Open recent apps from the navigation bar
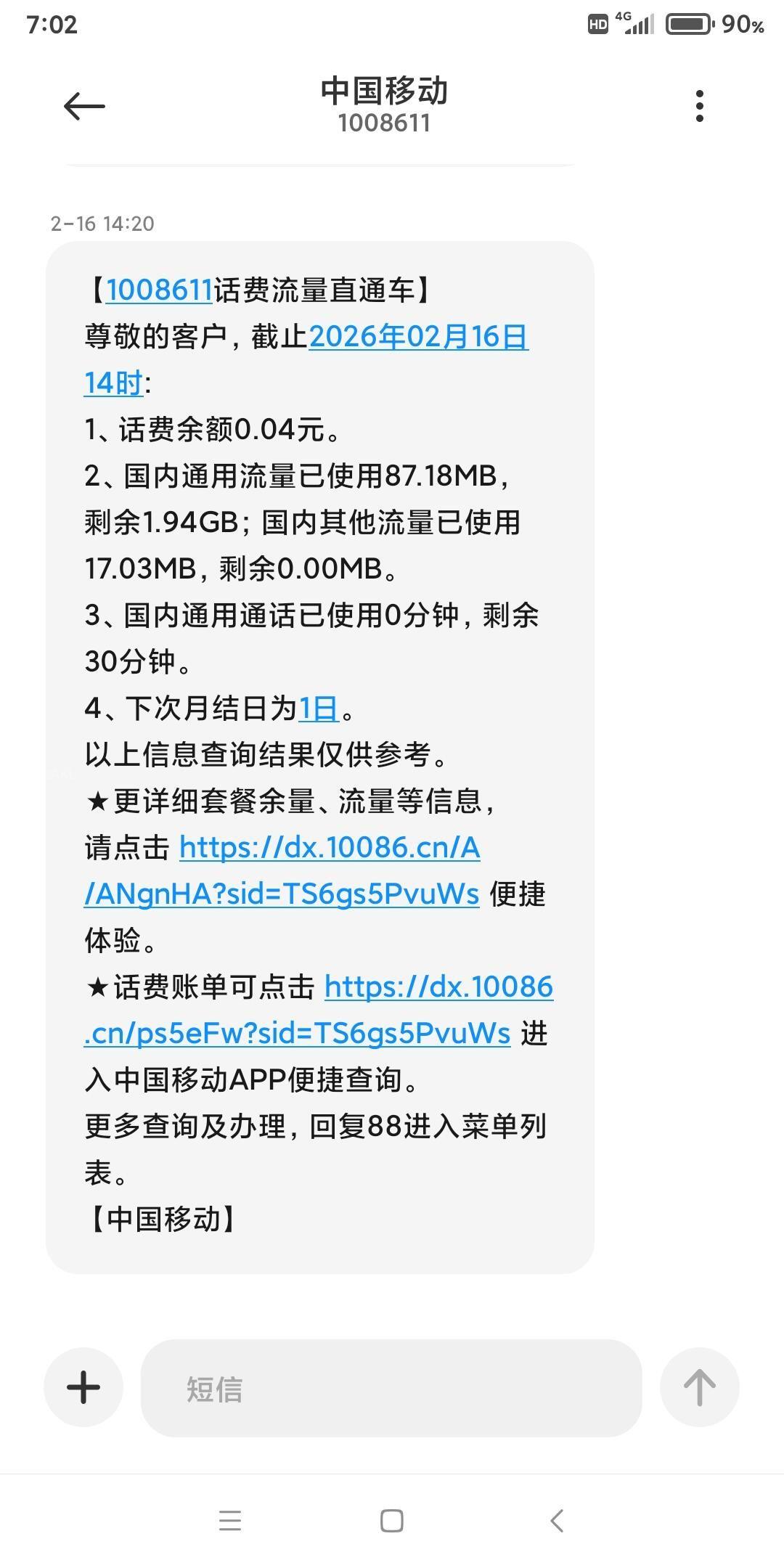Viewport: 784px width, 1568px height. point(230,1520)
